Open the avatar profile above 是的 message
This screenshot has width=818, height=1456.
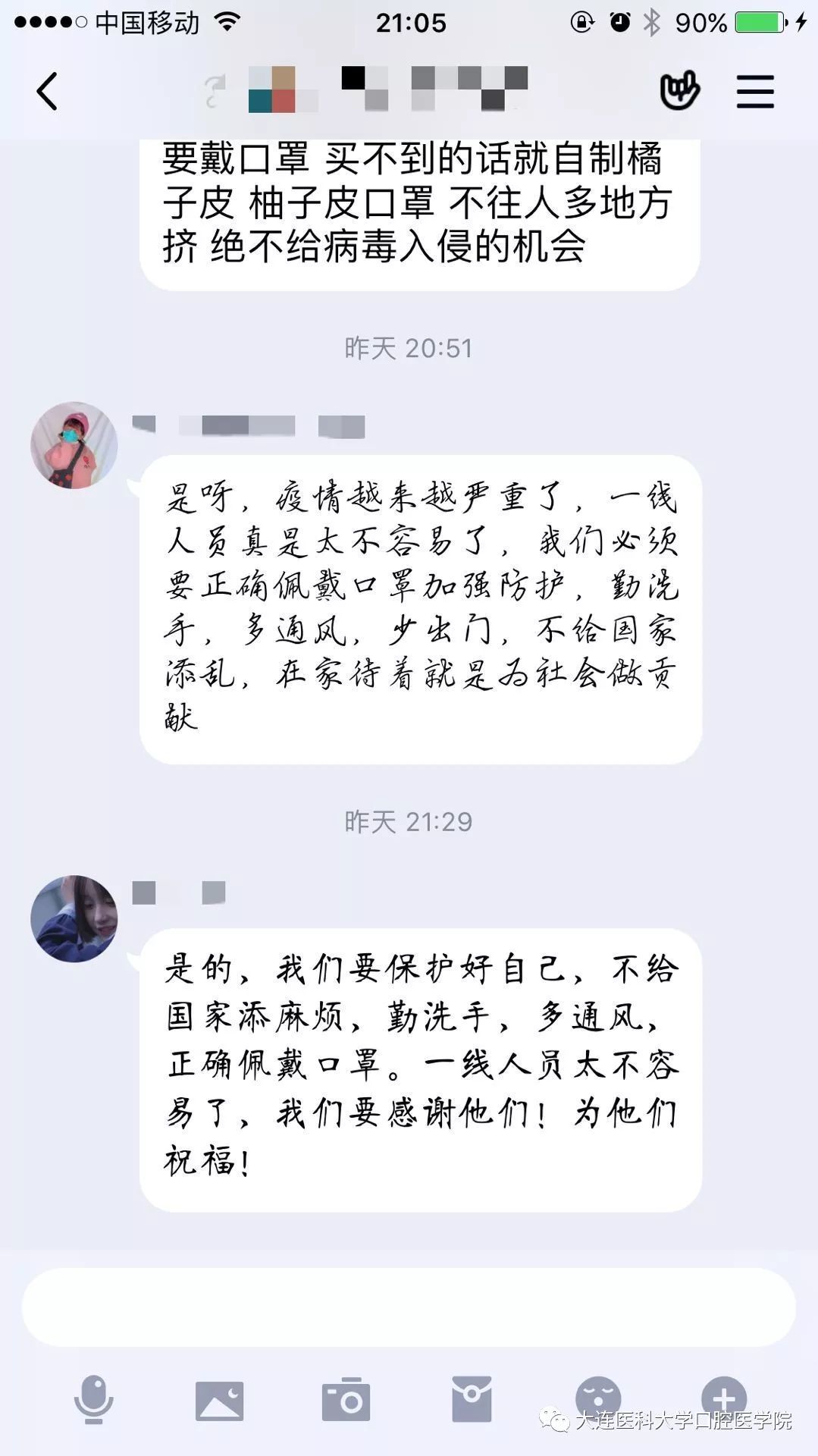(x=74, y=918)
